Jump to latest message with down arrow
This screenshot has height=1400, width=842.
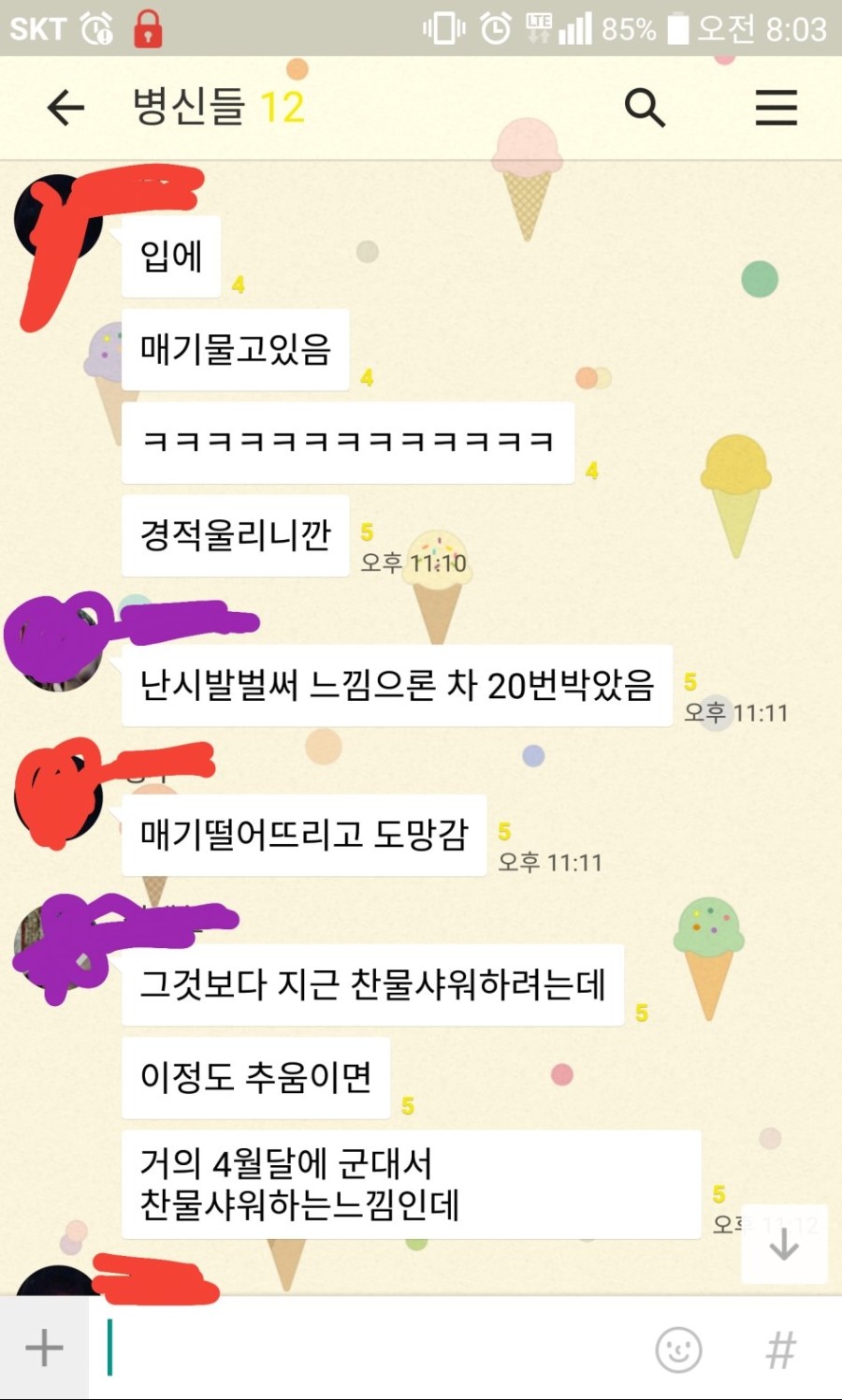click(784, 1244)
